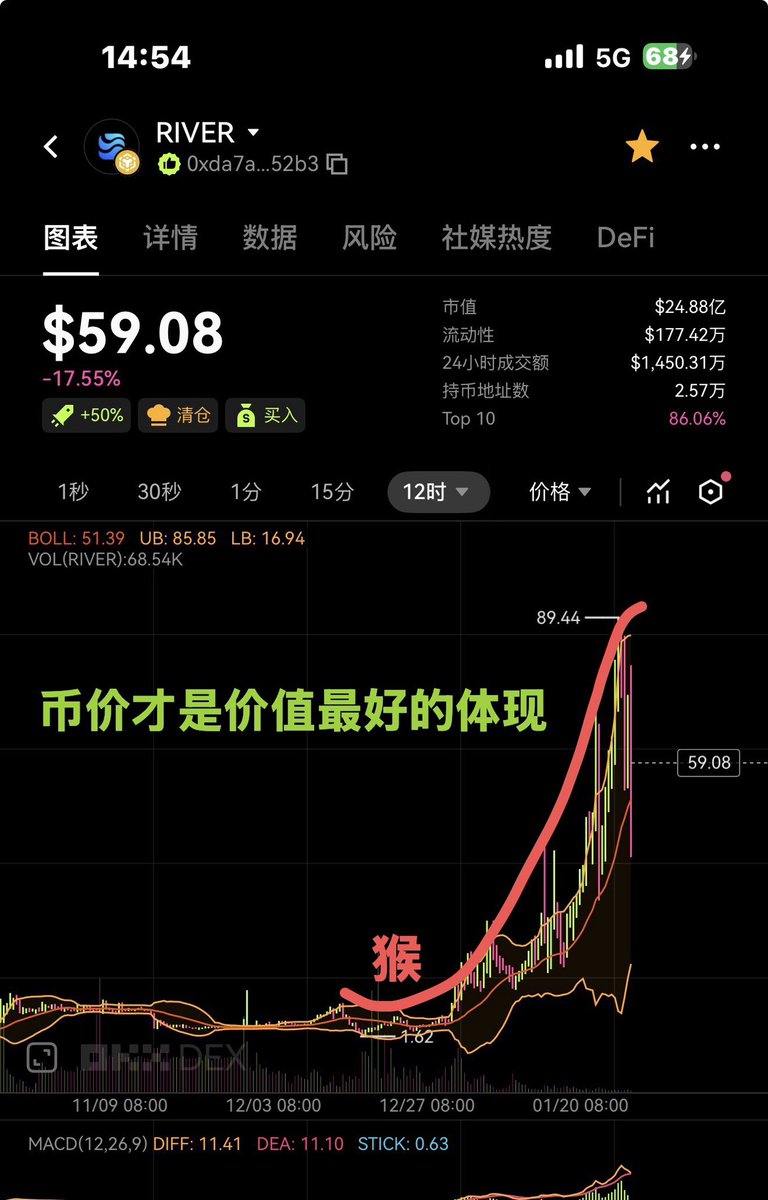Choose the 1分 chart interval
Image resolution: width=768 pixels, height=1200 pixels.
tap(246, 492)
